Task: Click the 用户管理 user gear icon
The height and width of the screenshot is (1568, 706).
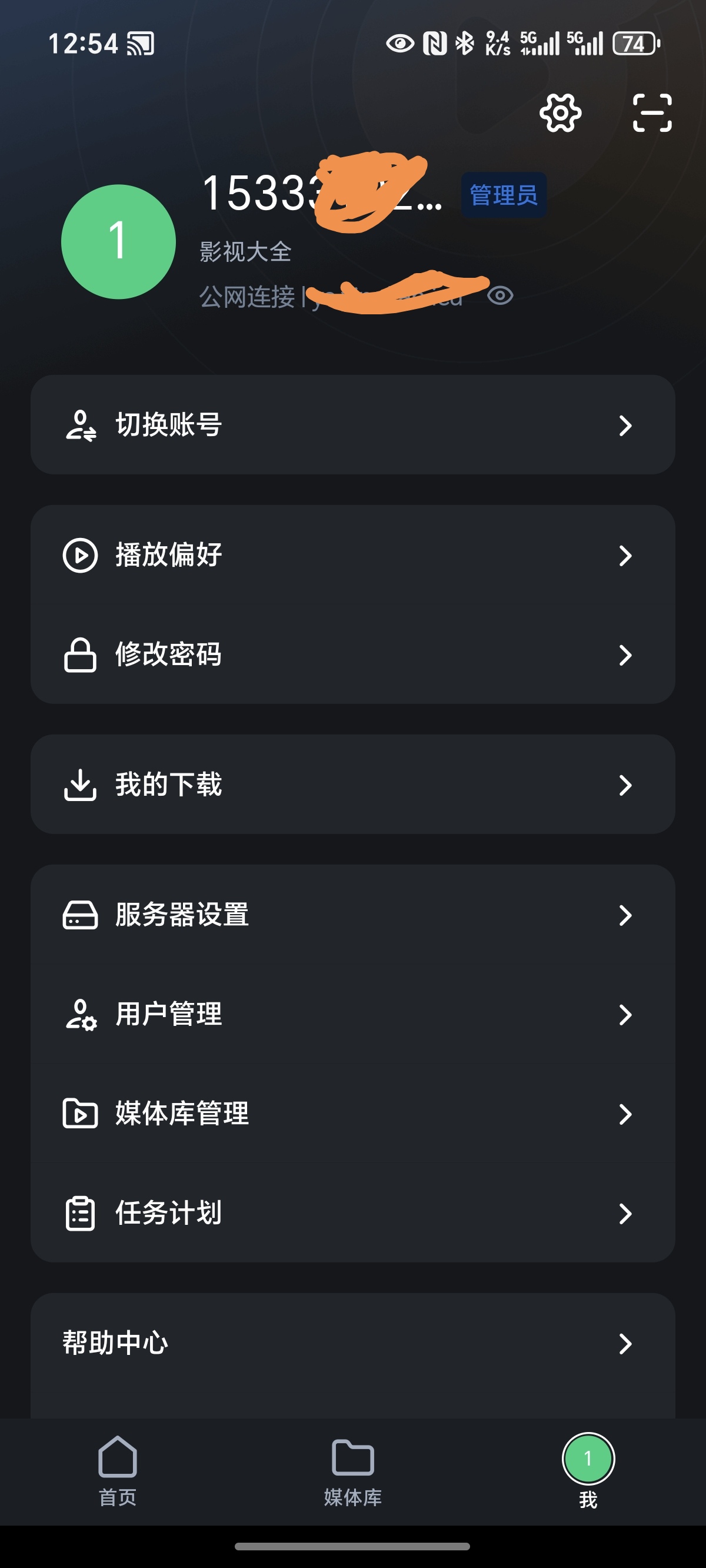Action: pos(80,1015)
